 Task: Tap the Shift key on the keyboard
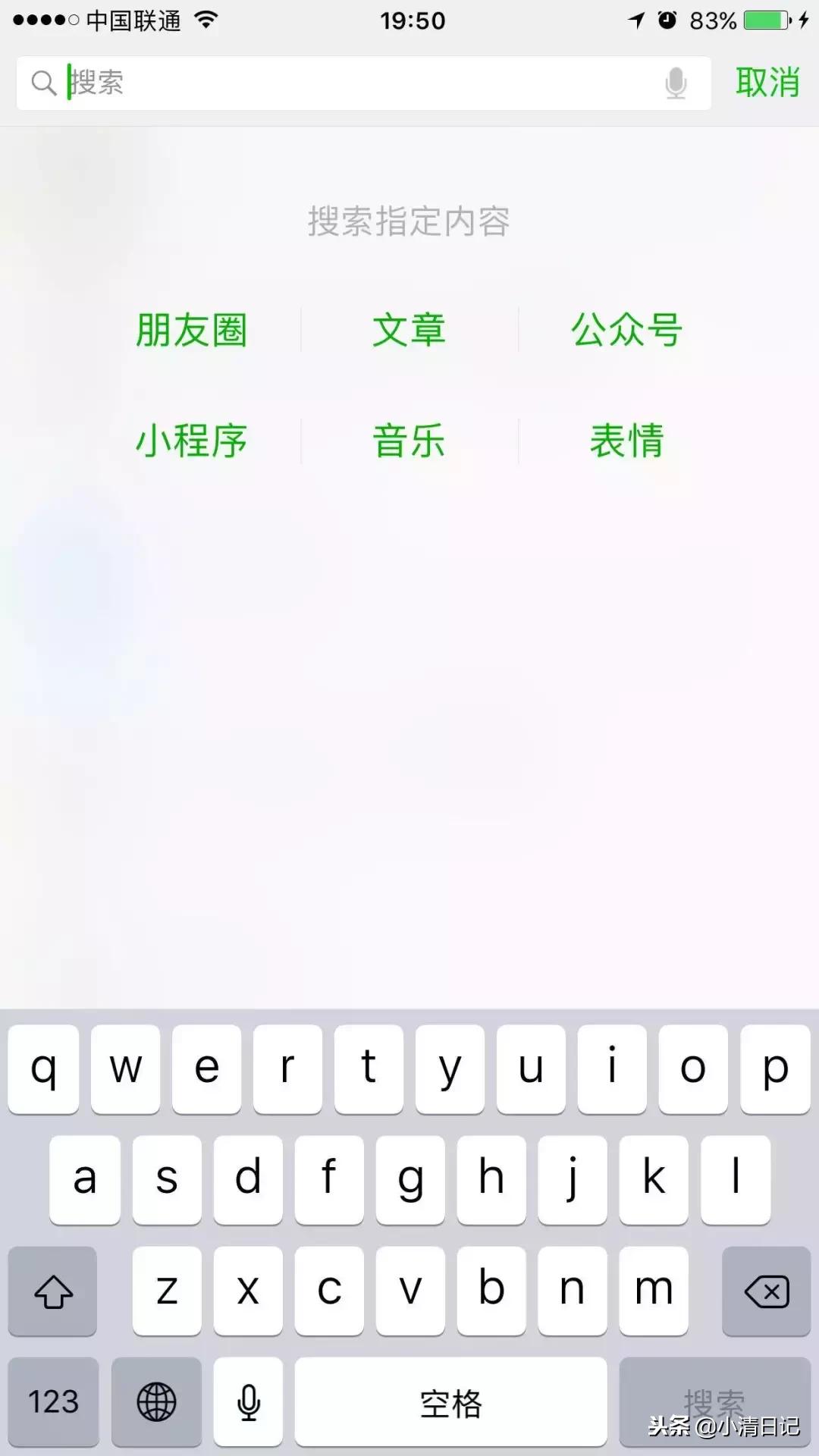click(52, 1291)
